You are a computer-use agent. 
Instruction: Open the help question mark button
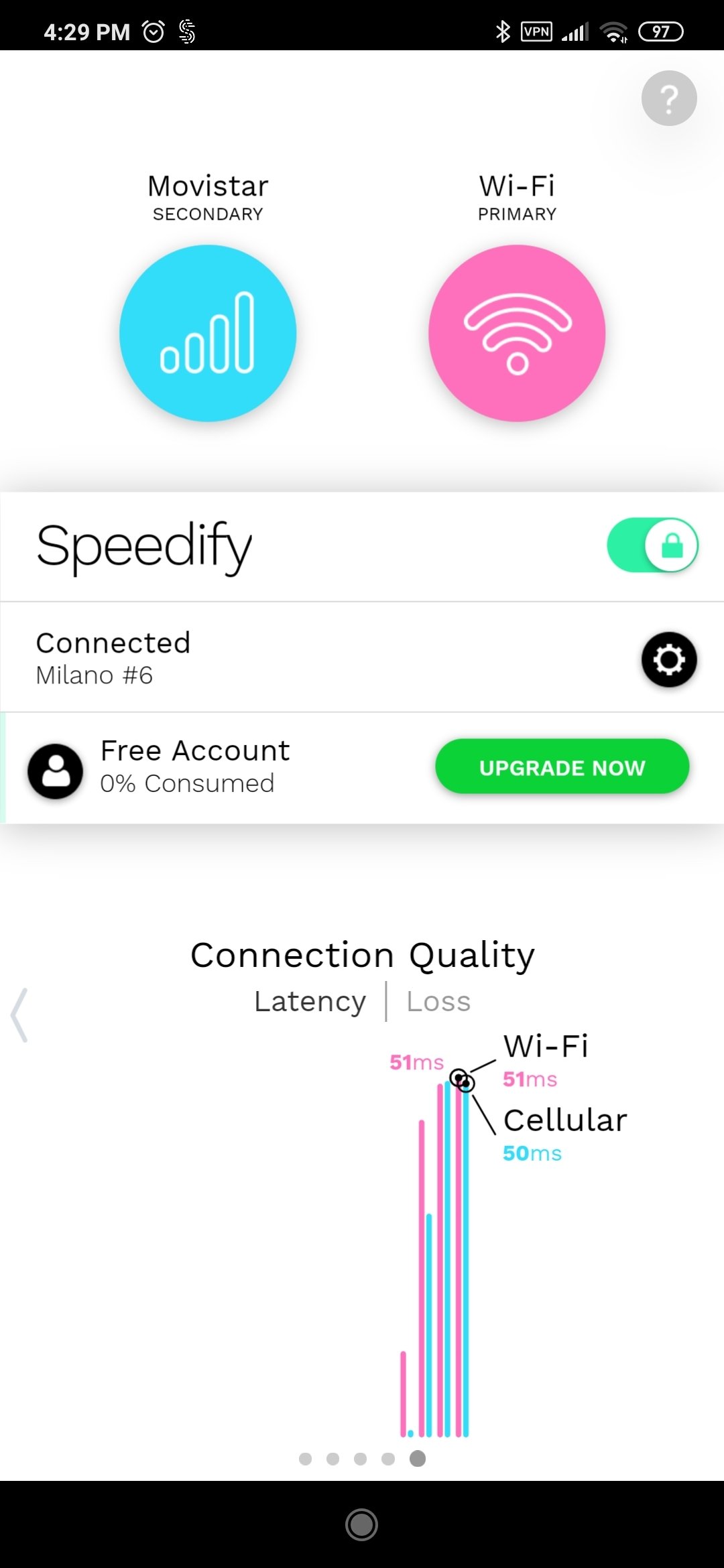(x=668, y=98)
